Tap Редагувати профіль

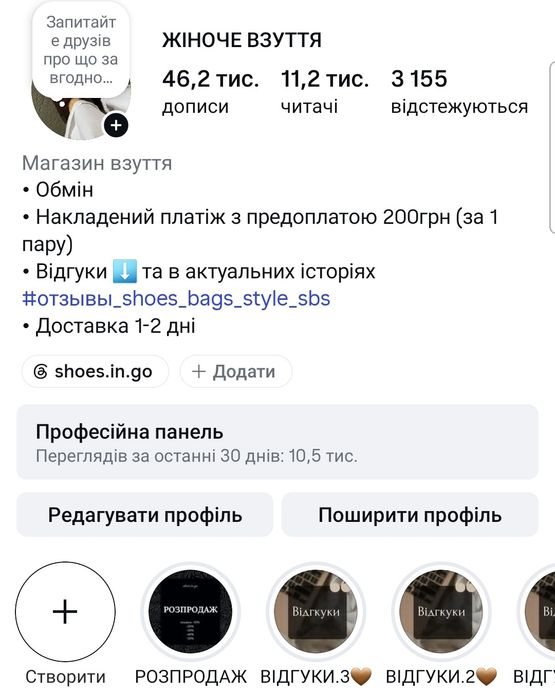[x=145, y=515]
